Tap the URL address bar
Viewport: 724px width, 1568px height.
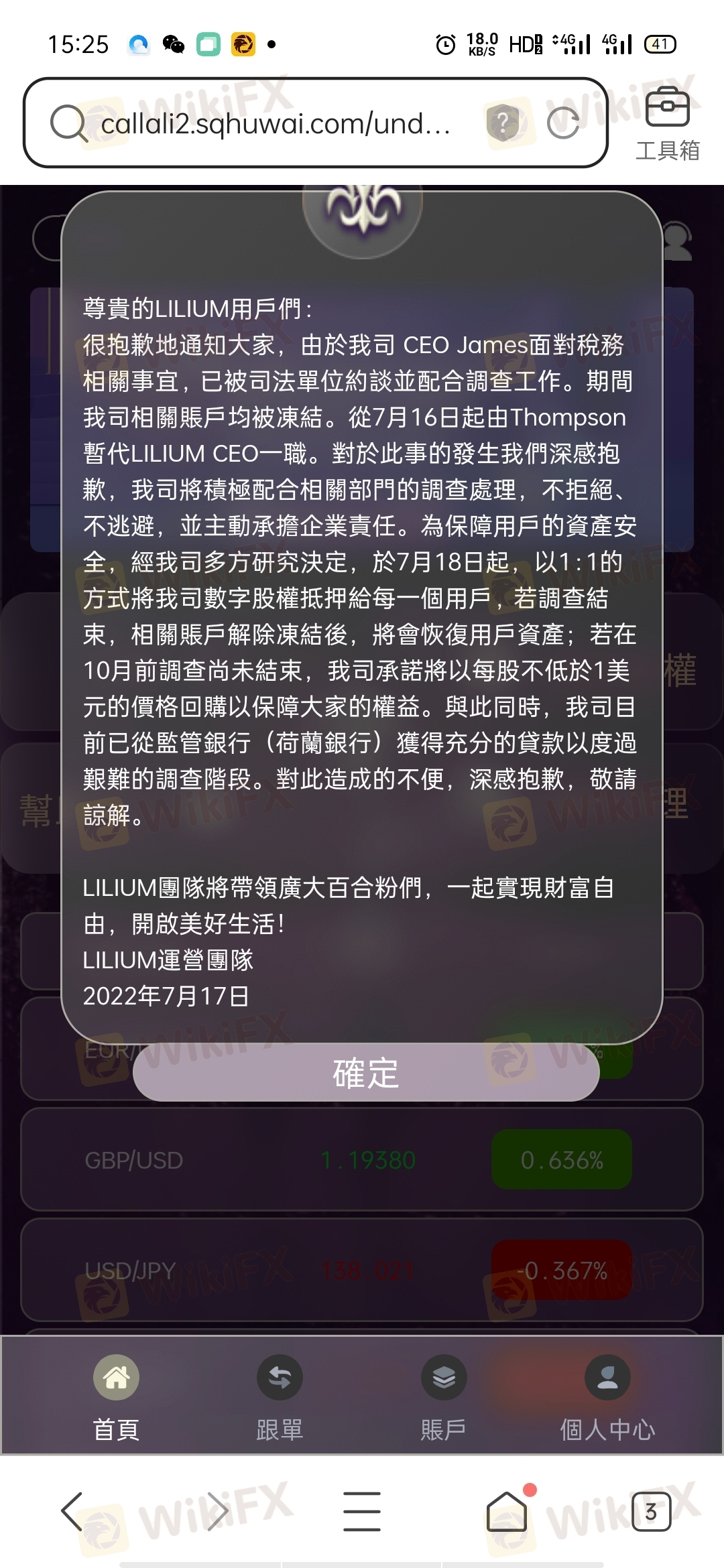click(x=275, y=123)
